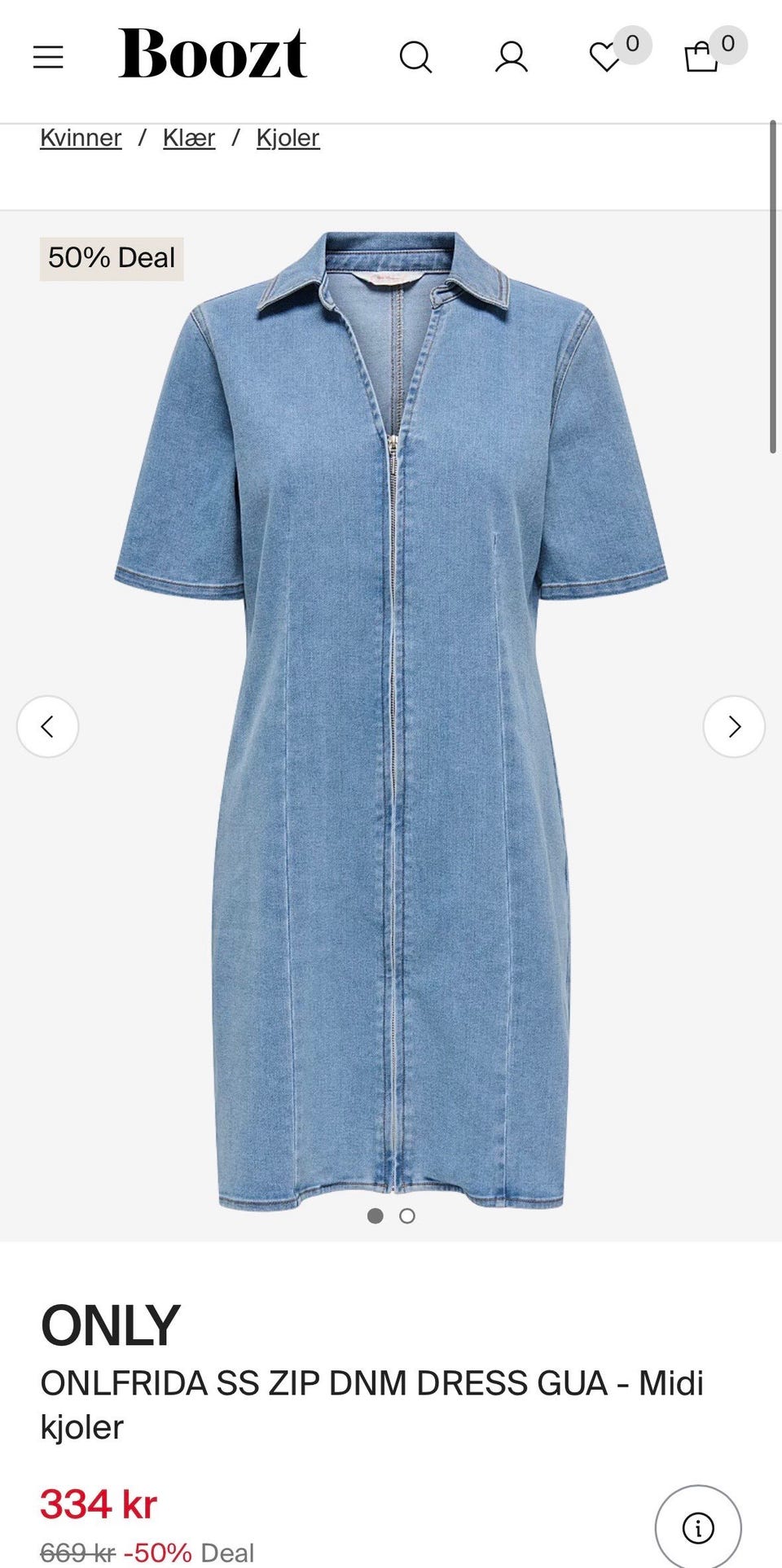View the wishlist heart icon
The width and height of the screenshot is (782, 1568).
(605, 57)
